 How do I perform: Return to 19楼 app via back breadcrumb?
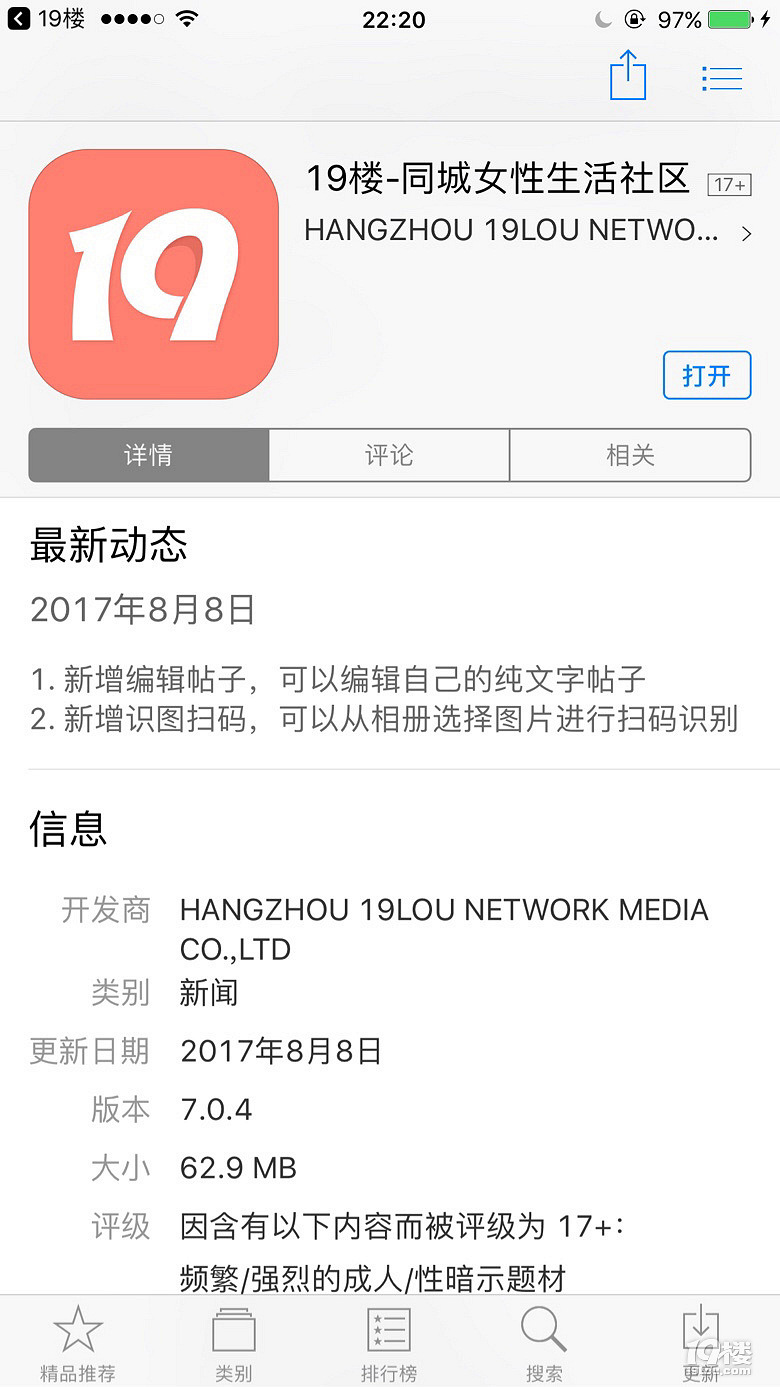coord(48,19)
